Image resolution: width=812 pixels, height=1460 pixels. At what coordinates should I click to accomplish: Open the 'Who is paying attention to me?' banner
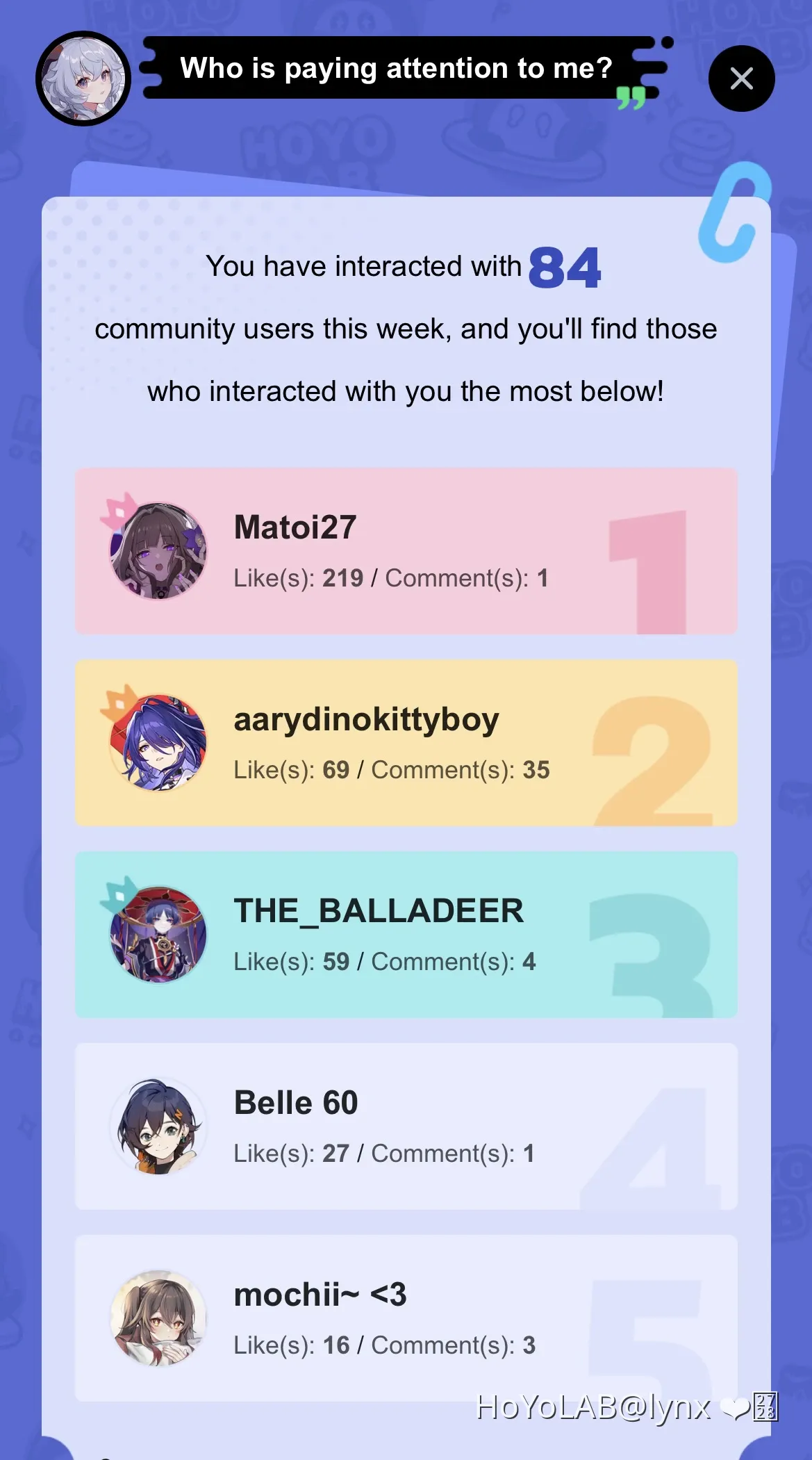396,68
